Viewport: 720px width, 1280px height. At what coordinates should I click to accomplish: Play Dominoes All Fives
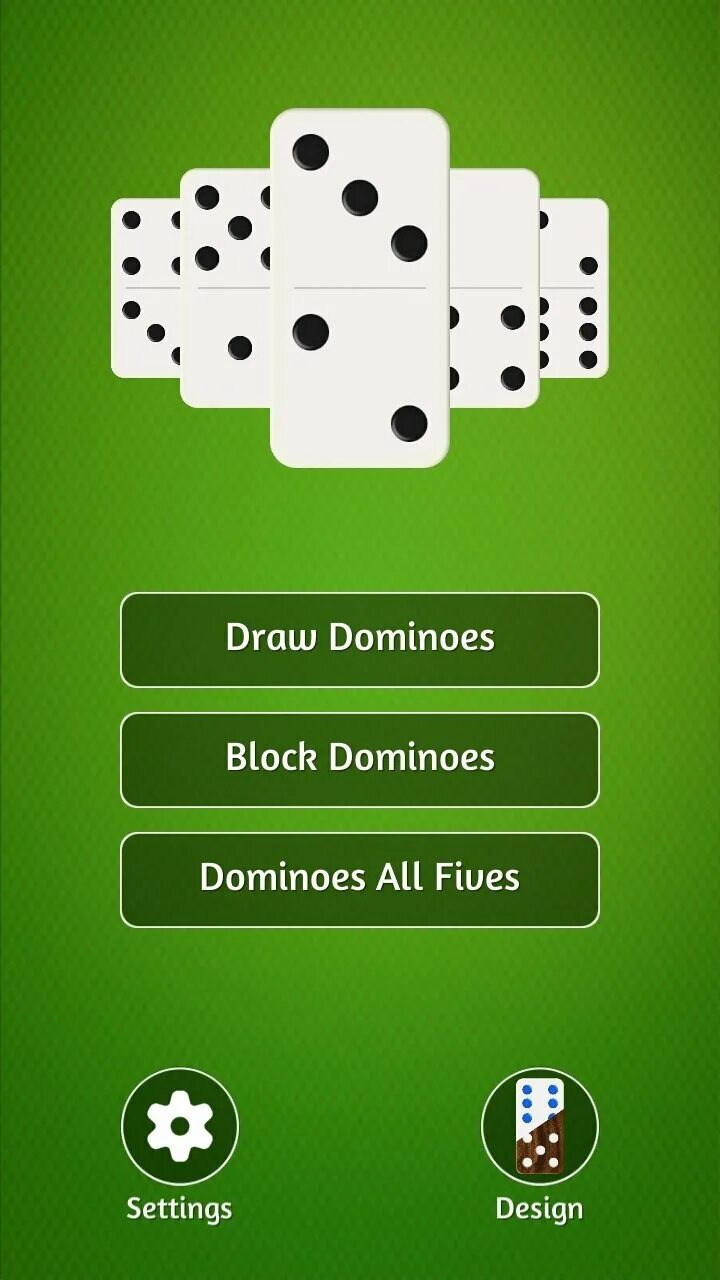[x=360, y=880]
